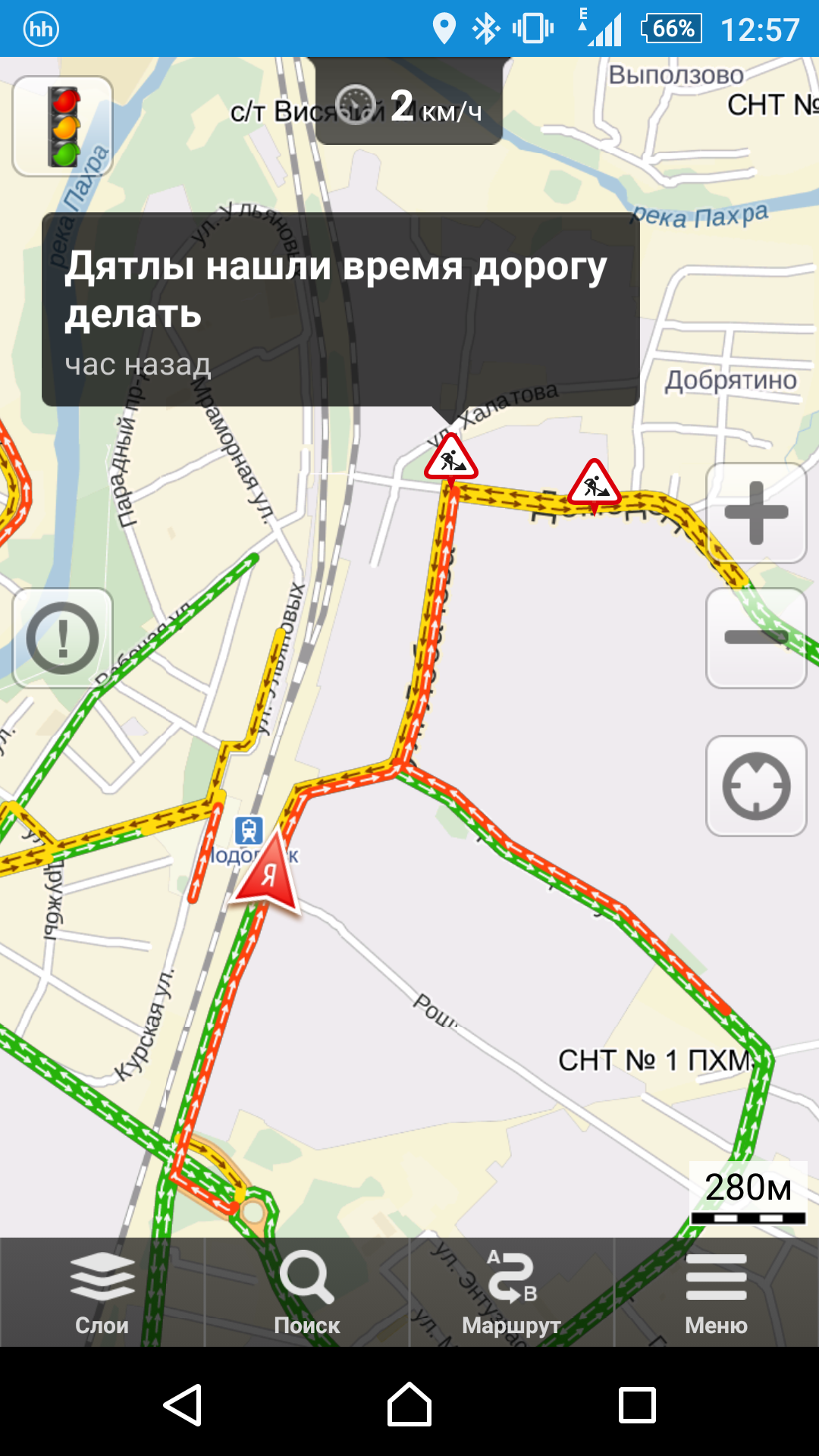Tap the train station icon on the map
The width and height of the screenshot is (819, 1456).
[x=249, y=830]
